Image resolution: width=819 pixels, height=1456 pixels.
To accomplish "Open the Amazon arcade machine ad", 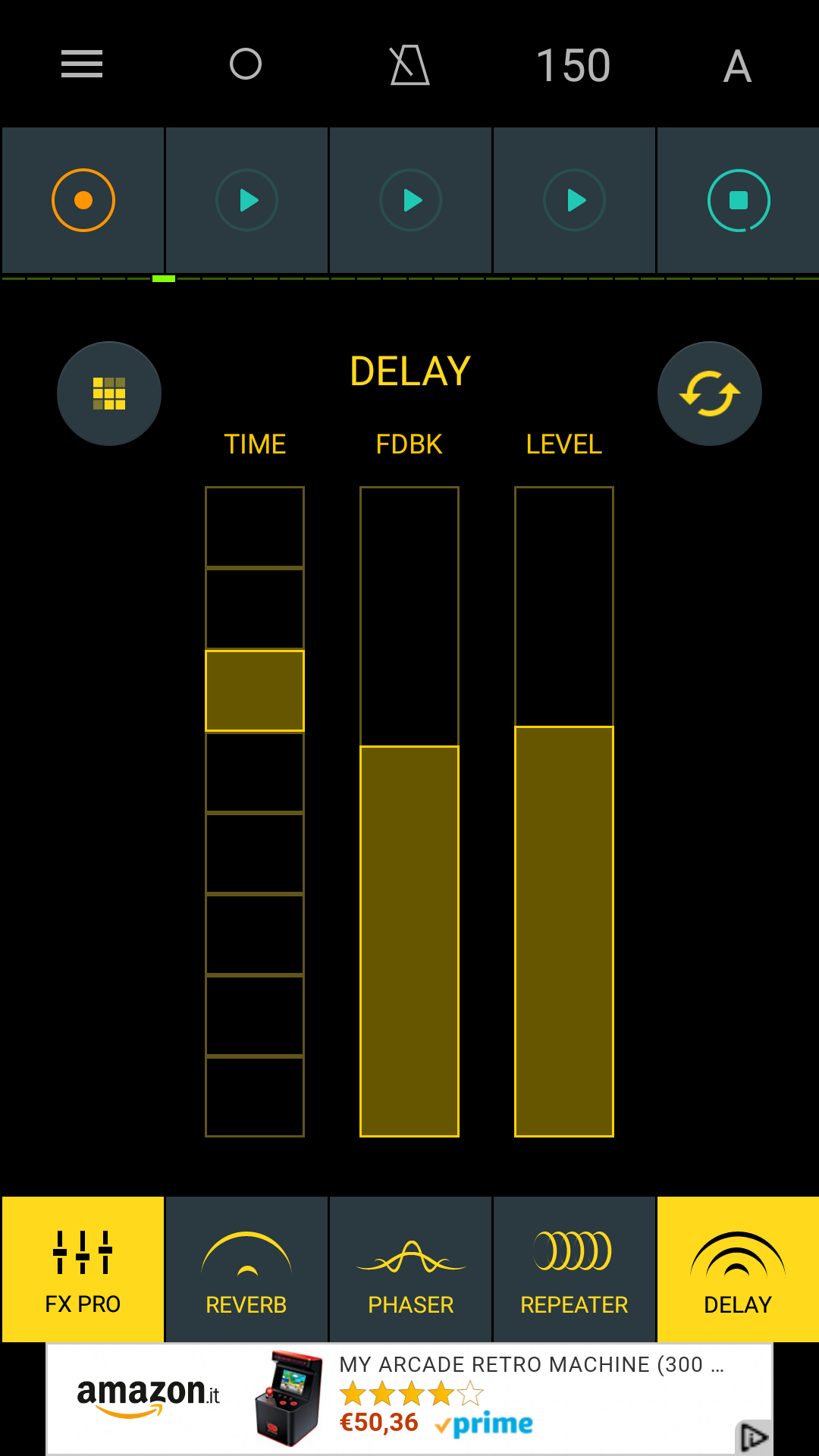I will (409, 1399).
